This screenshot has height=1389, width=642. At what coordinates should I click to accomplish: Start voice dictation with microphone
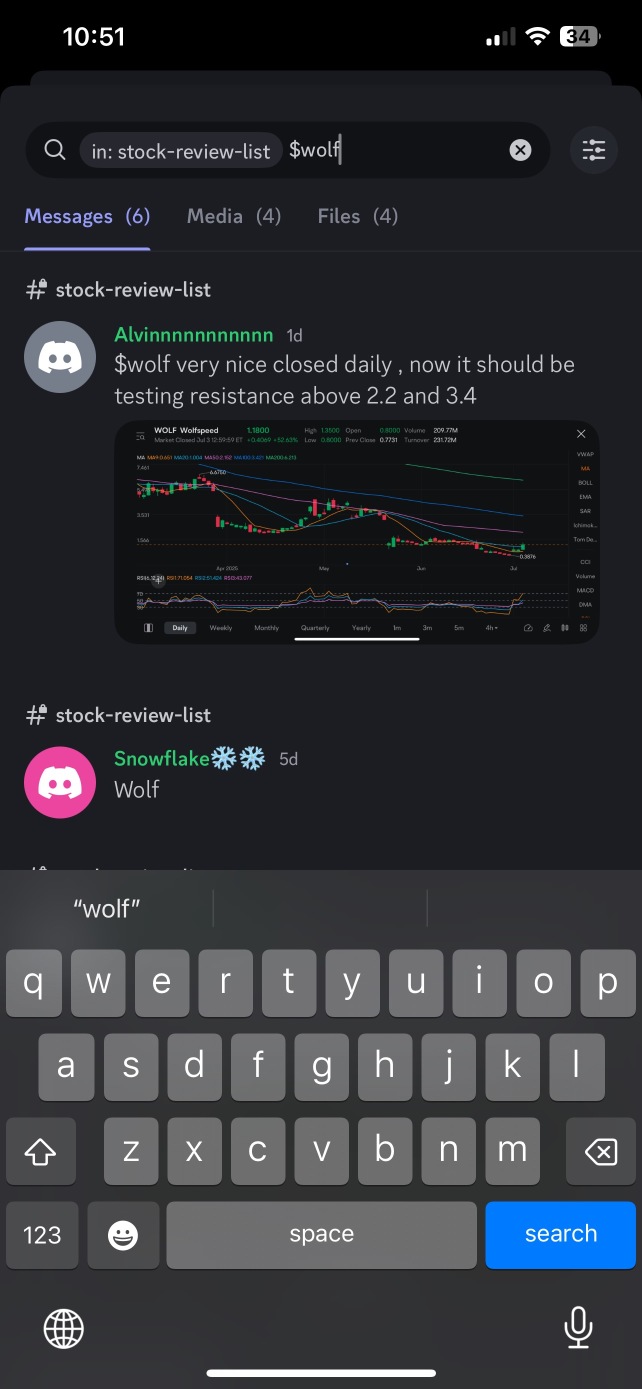pyautogui.click(x=577, y=1328)
